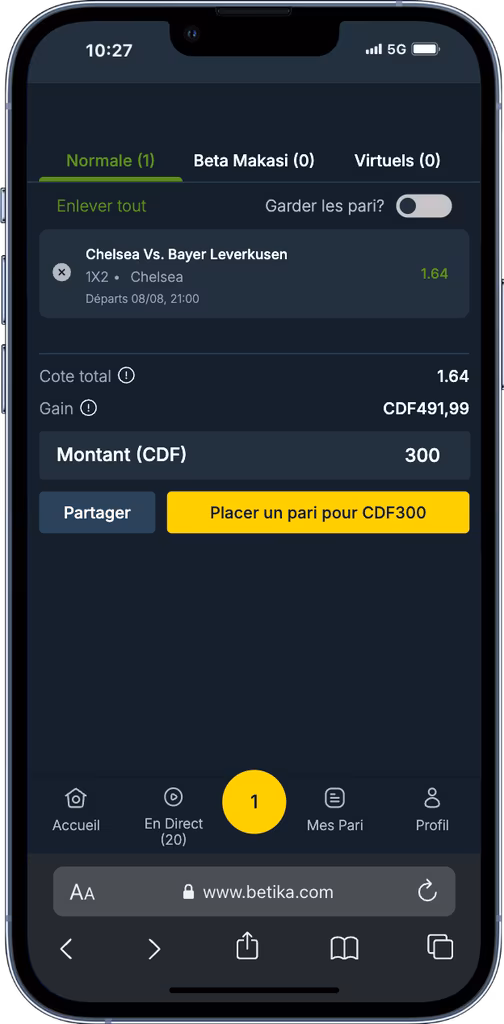Screen dimensions: 504x1024
Task: Edit the Montant (CDF) amount field
Action: coord(254,455)
